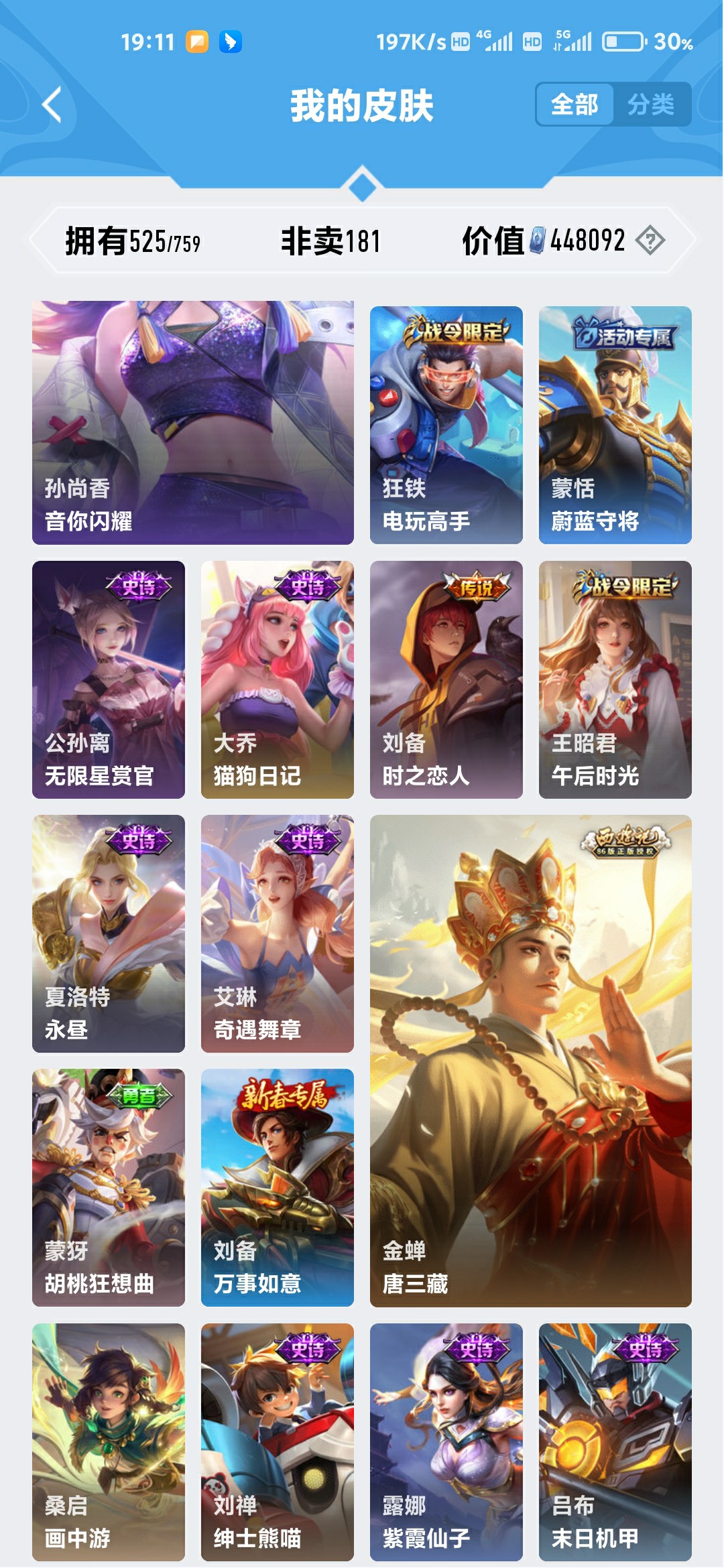
Task: Select the 全部 tab
Action: (575, 105)
